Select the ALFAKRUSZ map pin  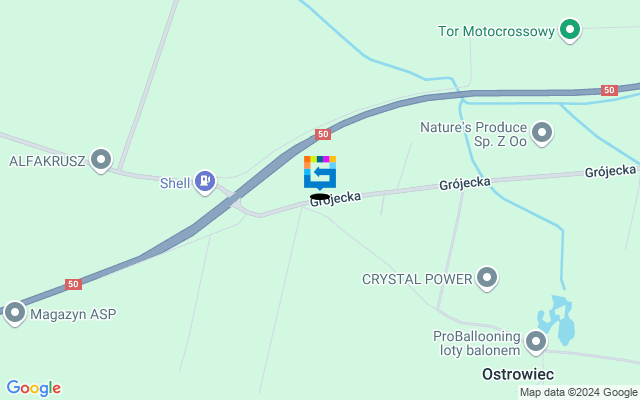101,159
